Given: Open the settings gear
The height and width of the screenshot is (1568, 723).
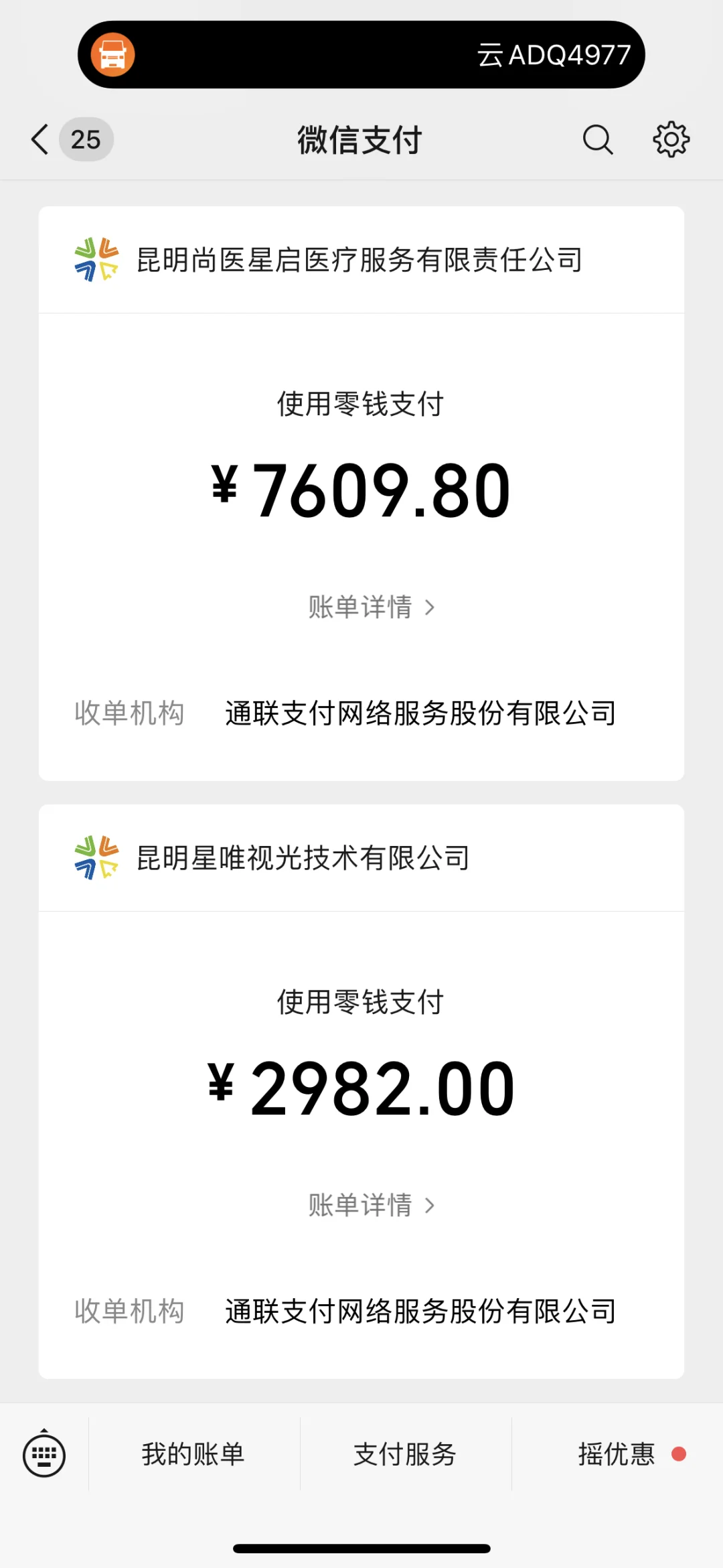Looking at the screenshot, I should [671, 140].
